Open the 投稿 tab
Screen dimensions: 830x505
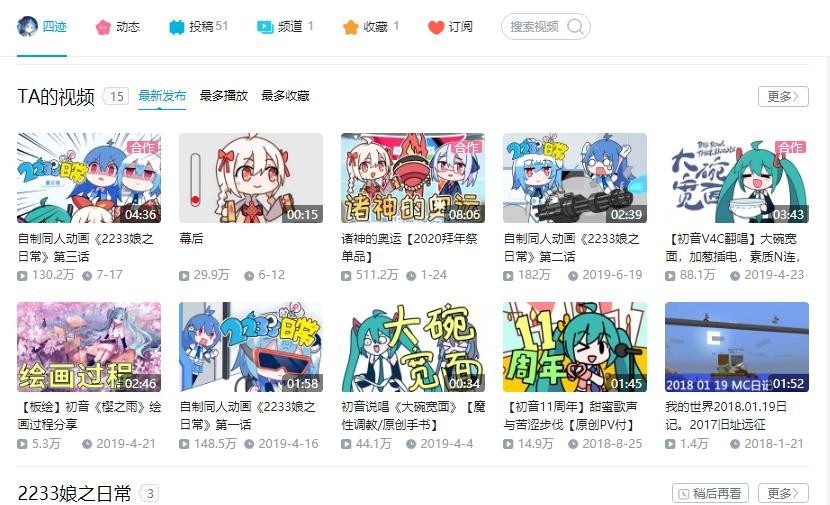pyautogui.click(x=199, y=27)
